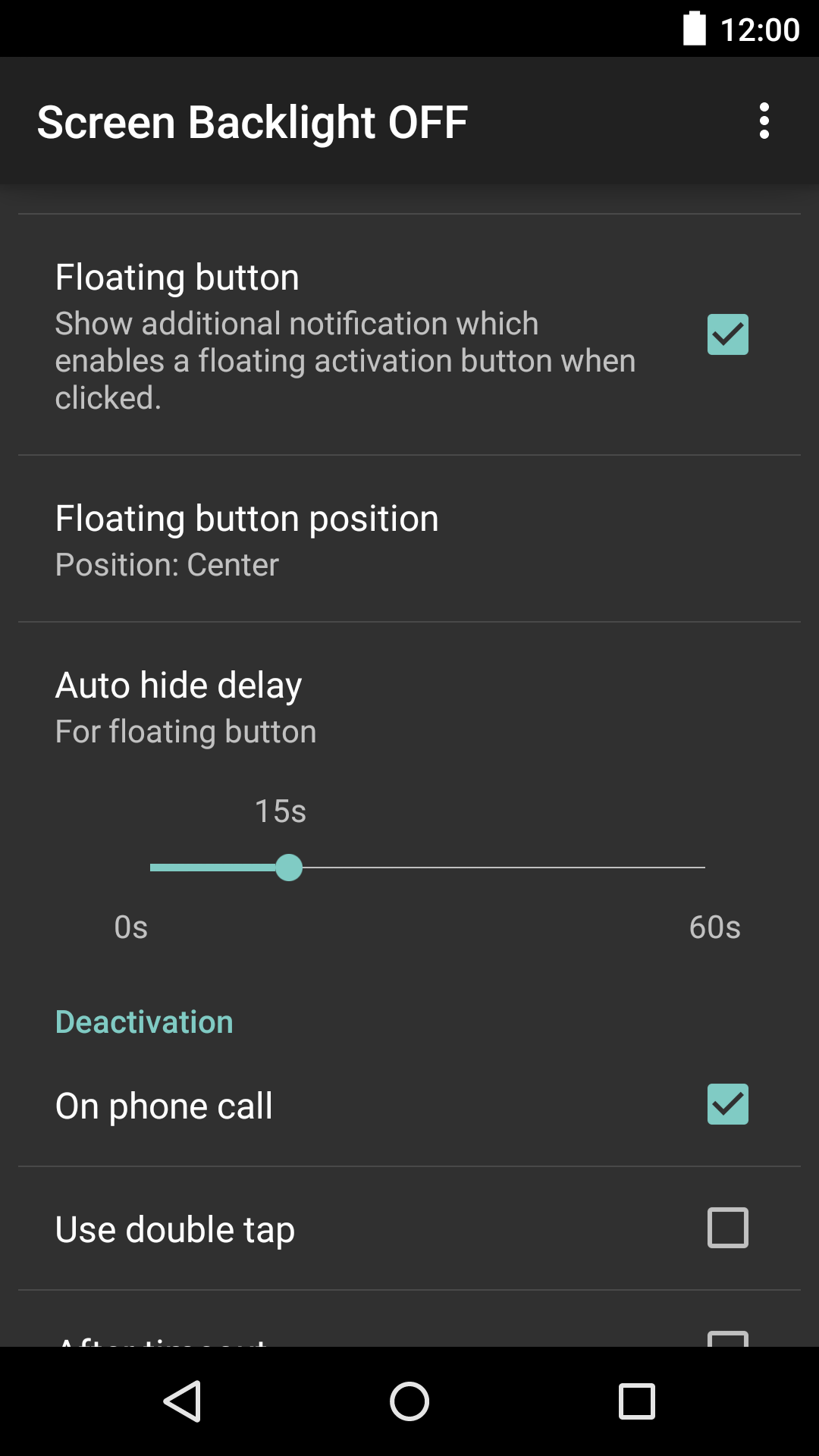Image resolution: width=819 pixels, height=1456 pixels.
Task: Go back with the system back button
Action: [182, 1401]
